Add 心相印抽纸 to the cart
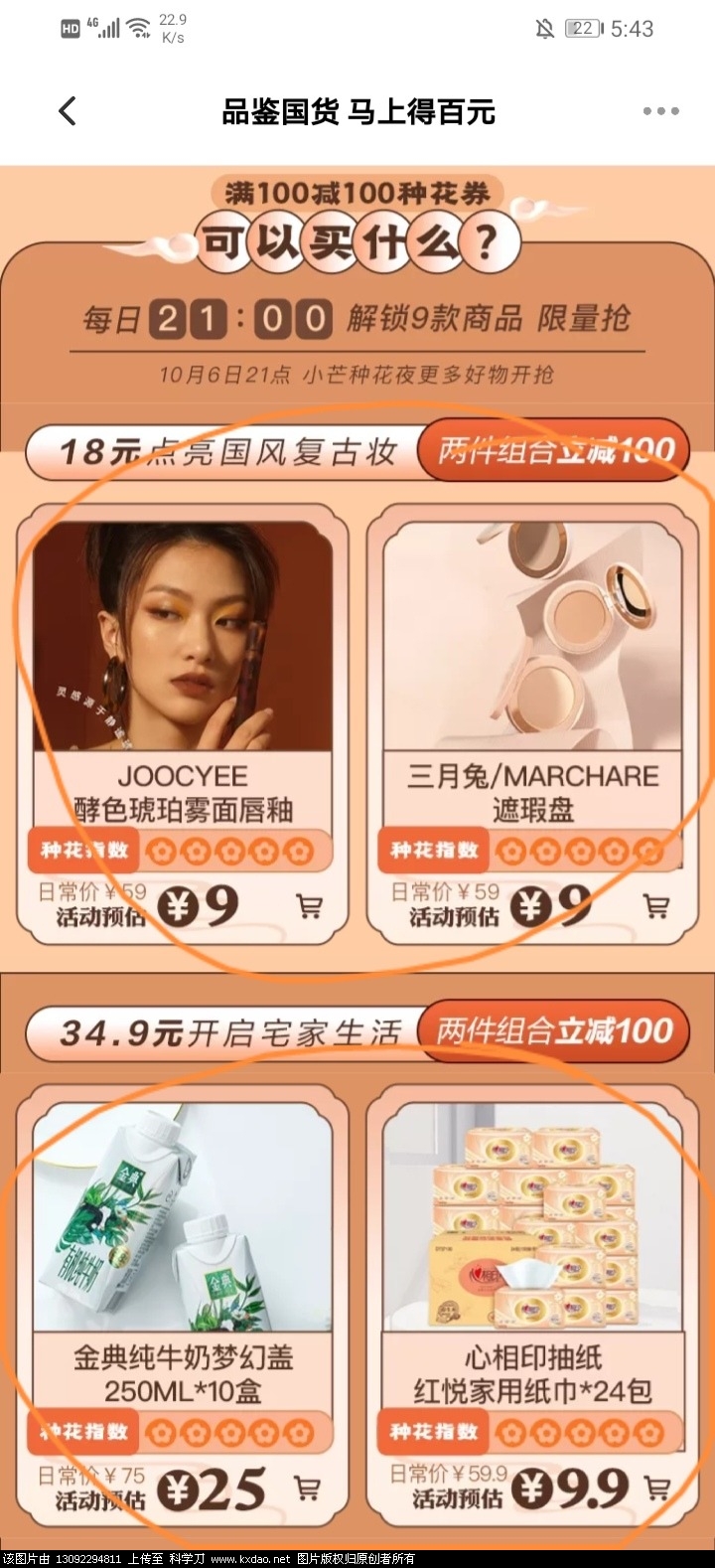Image resolution: width=715 pixels, height=1568 pixels. coord(656,1488)
